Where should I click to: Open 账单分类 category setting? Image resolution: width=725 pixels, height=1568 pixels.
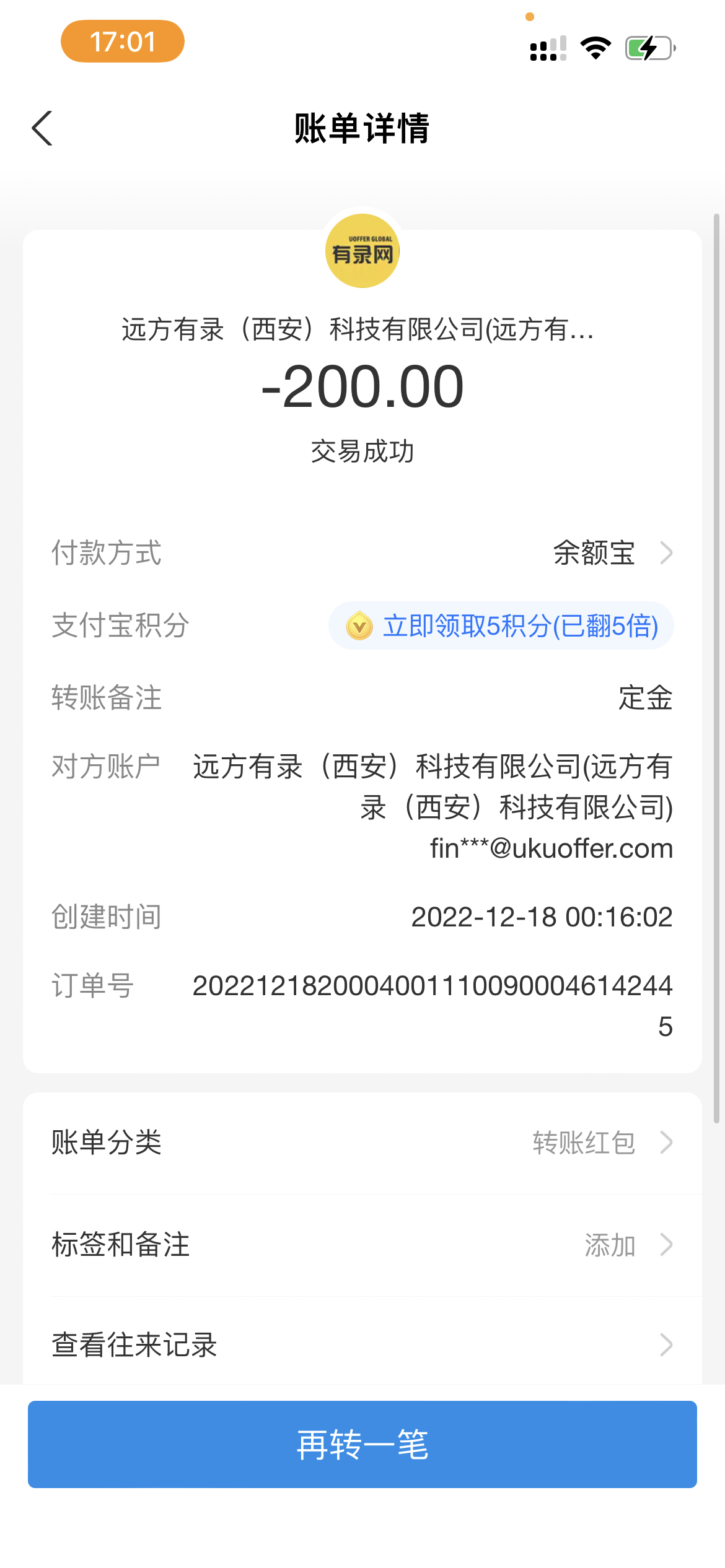362,1143
